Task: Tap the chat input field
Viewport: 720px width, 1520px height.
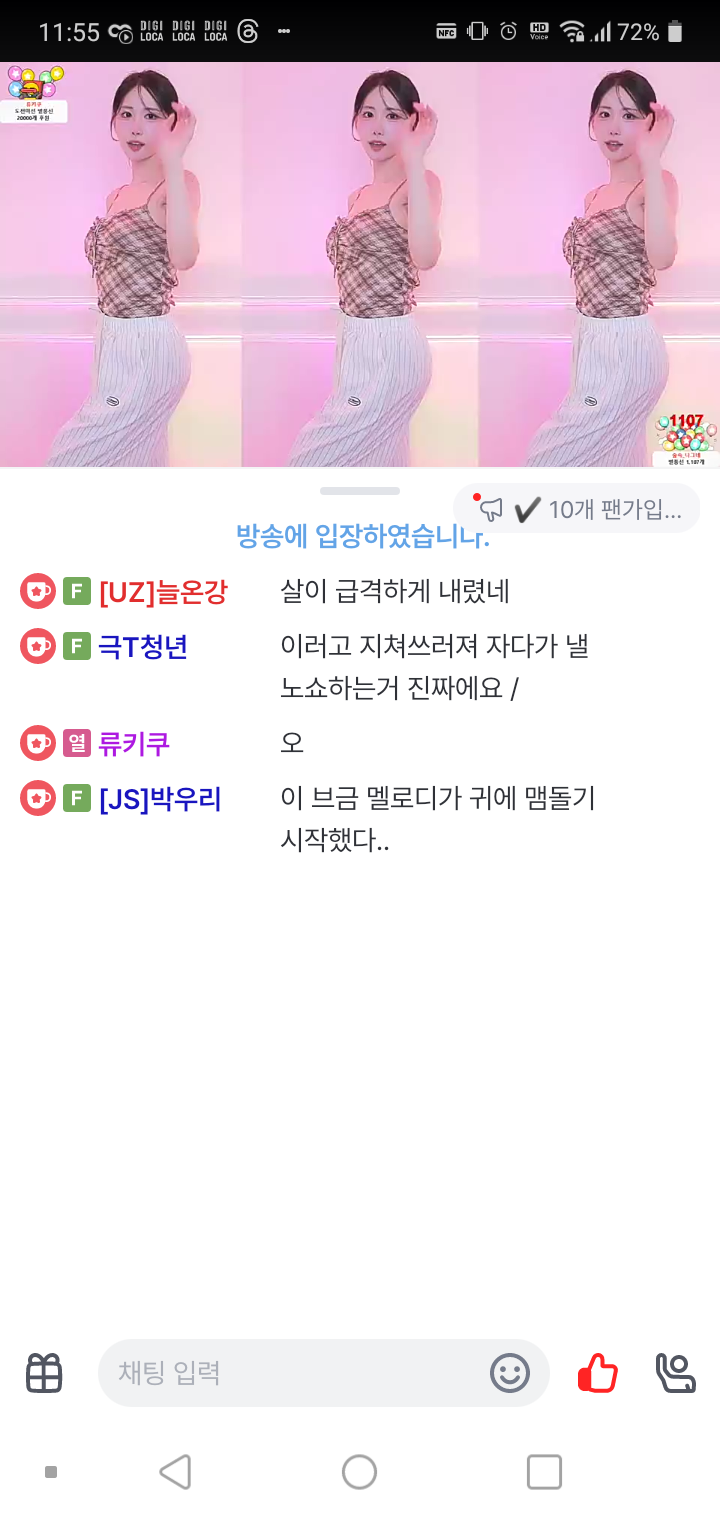Action: 290,1372
